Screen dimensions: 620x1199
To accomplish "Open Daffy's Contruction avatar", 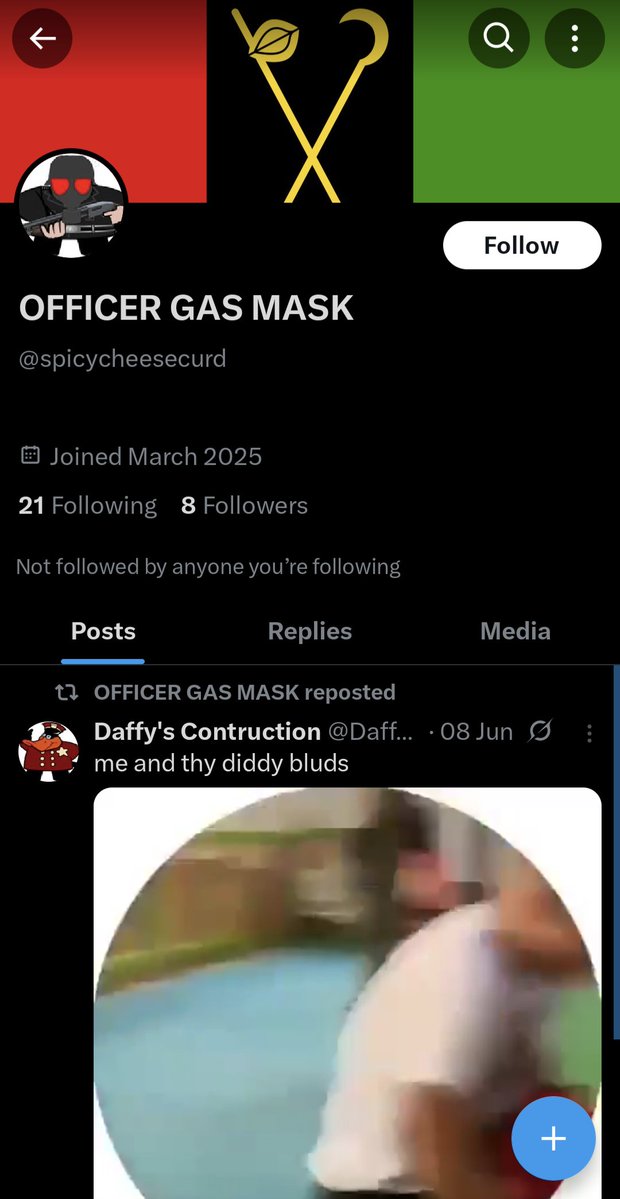I will point(49,751).
